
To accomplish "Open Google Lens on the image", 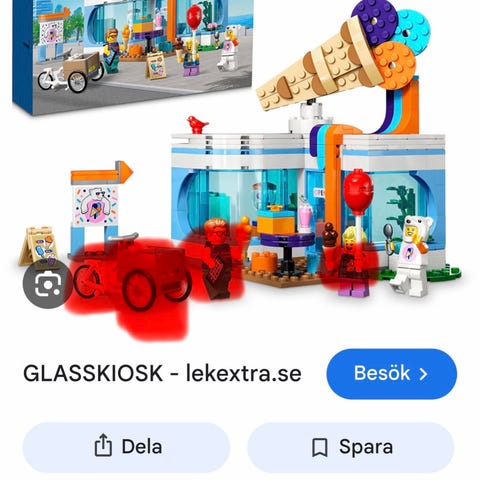I will (48, 284).
